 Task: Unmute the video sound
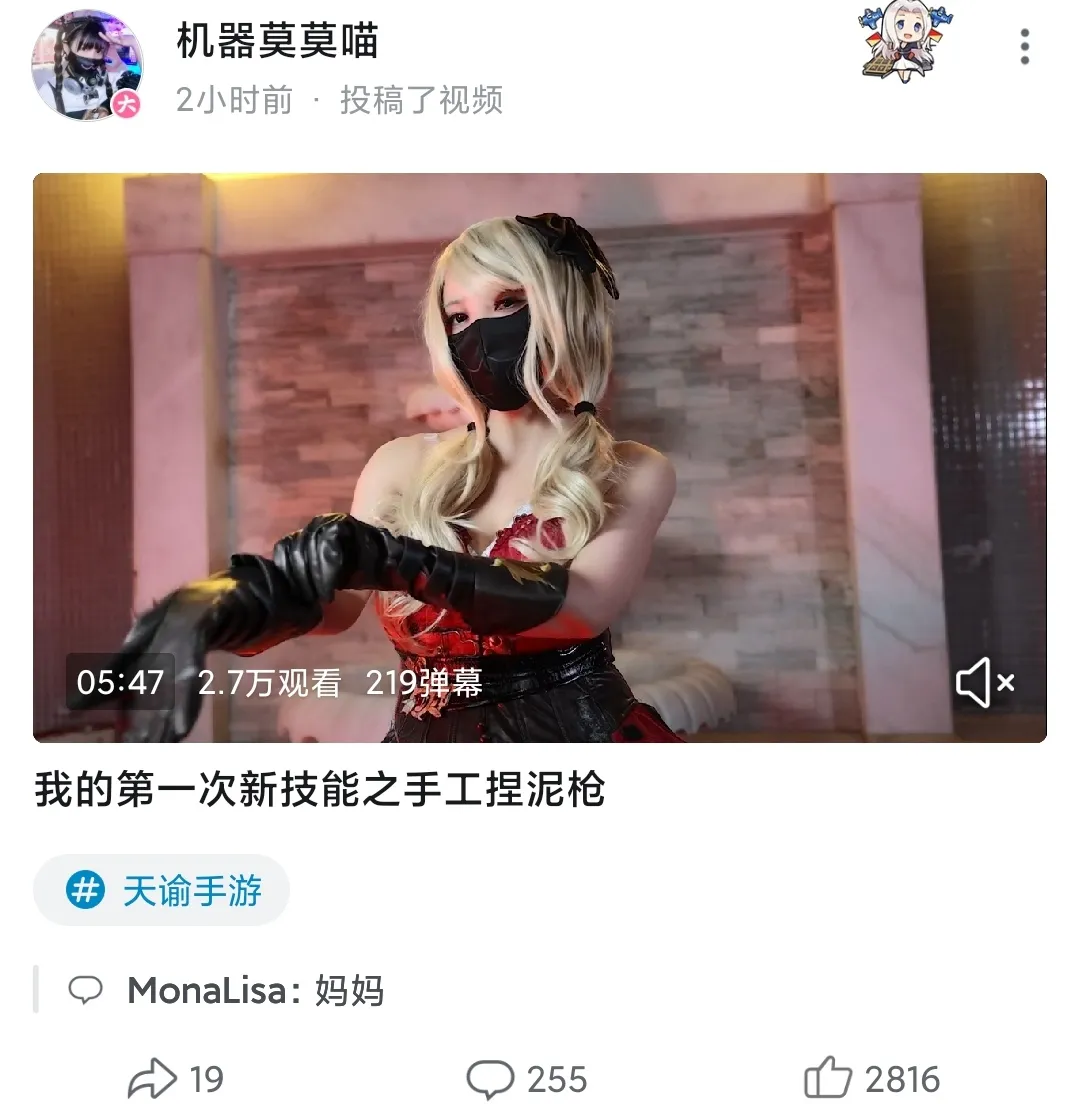tap(984, 683)
